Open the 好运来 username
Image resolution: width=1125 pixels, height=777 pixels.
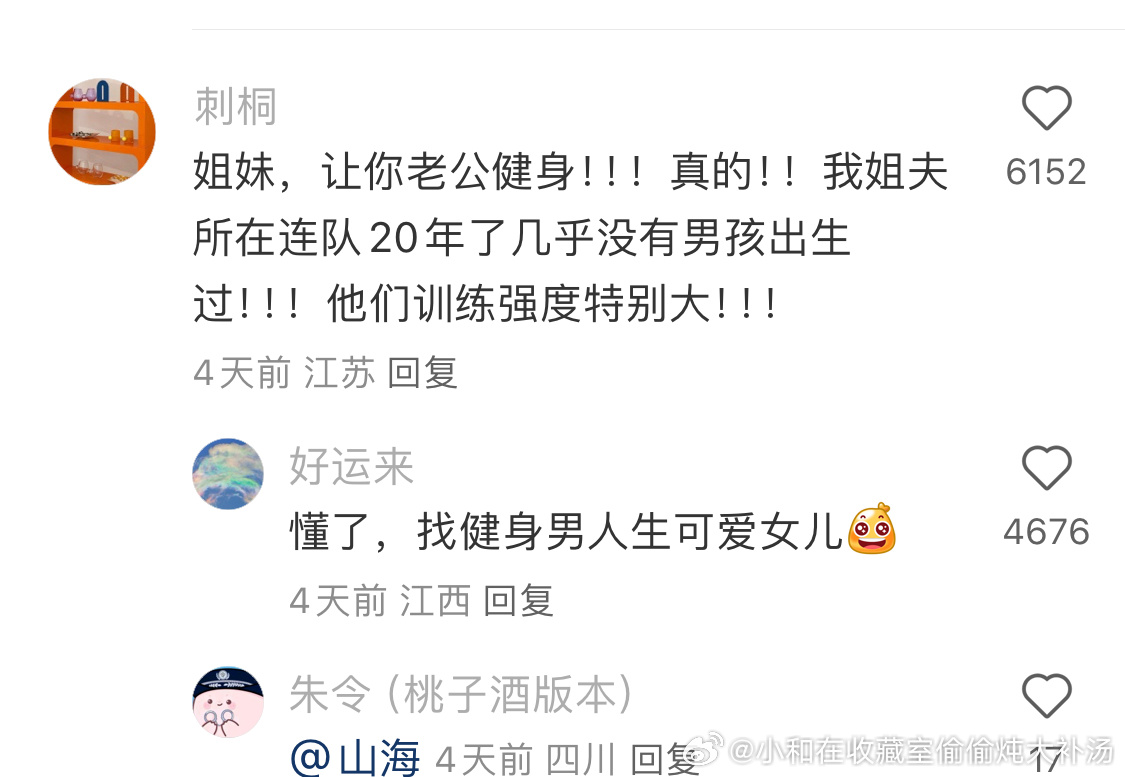pos(351,467)
